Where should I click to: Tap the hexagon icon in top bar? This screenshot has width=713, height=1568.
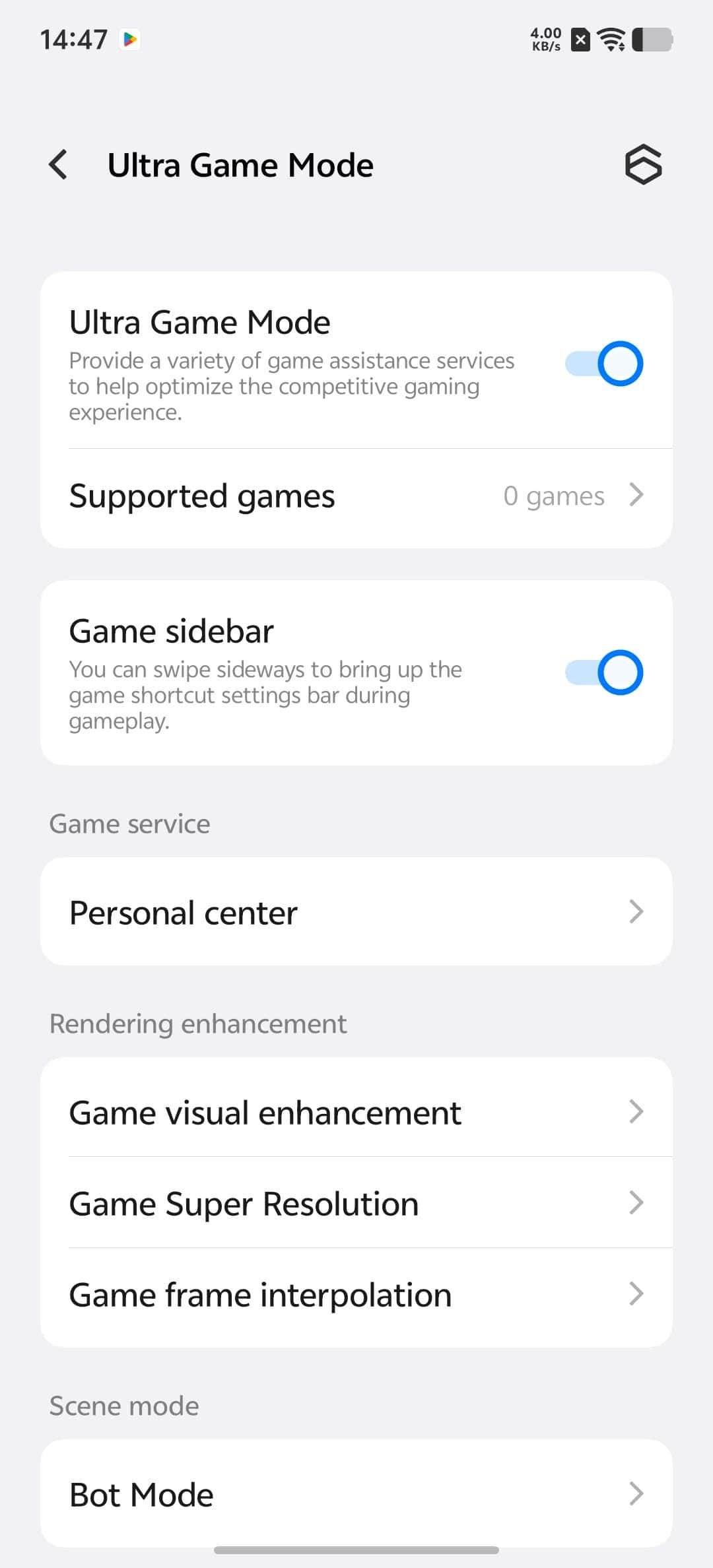pyautogui.click(x=643, y=164)
